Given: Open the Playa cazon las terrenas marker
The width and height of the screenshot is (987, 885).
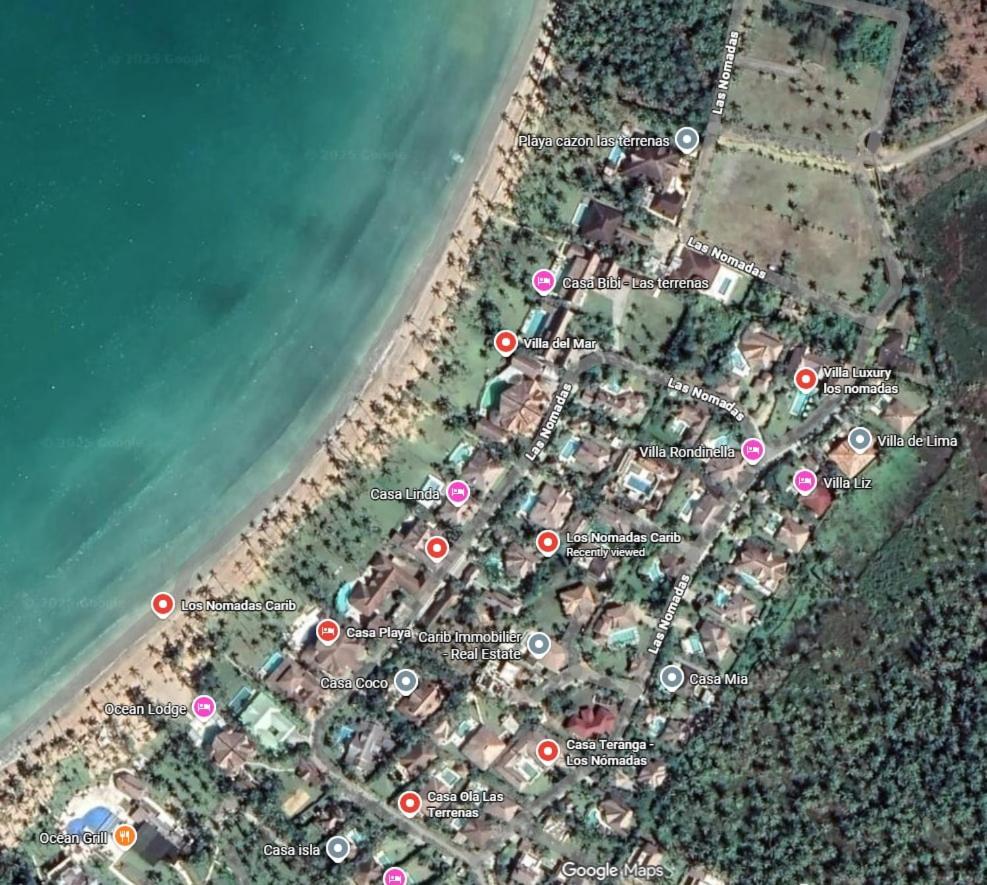Looking at the screenshot, I should coord(686,140).
